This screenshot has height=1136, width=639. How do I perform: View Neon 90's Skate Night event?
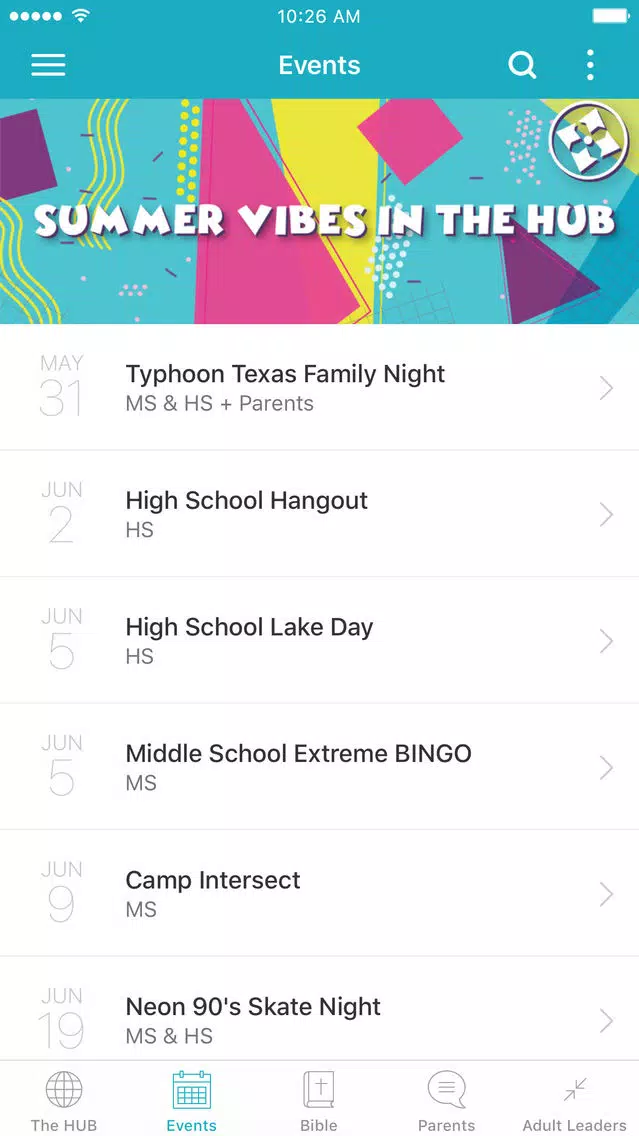[320, 1009]
